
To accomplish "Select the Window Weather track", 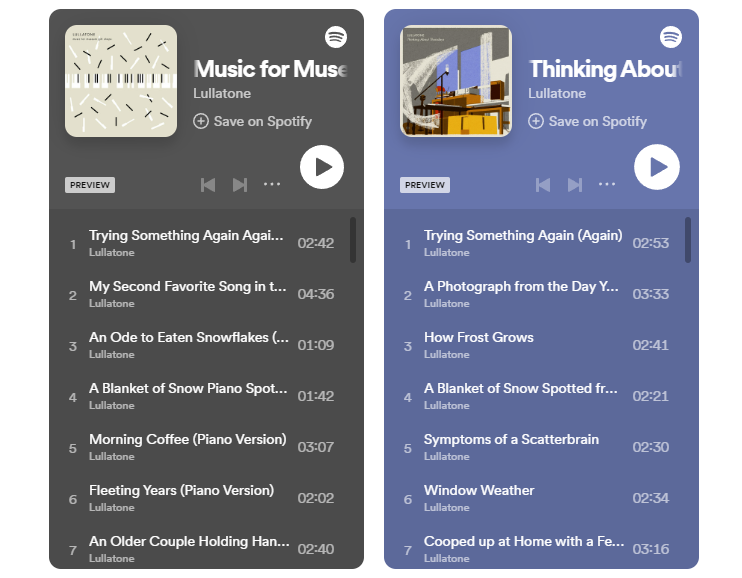I will pos(479,491).
